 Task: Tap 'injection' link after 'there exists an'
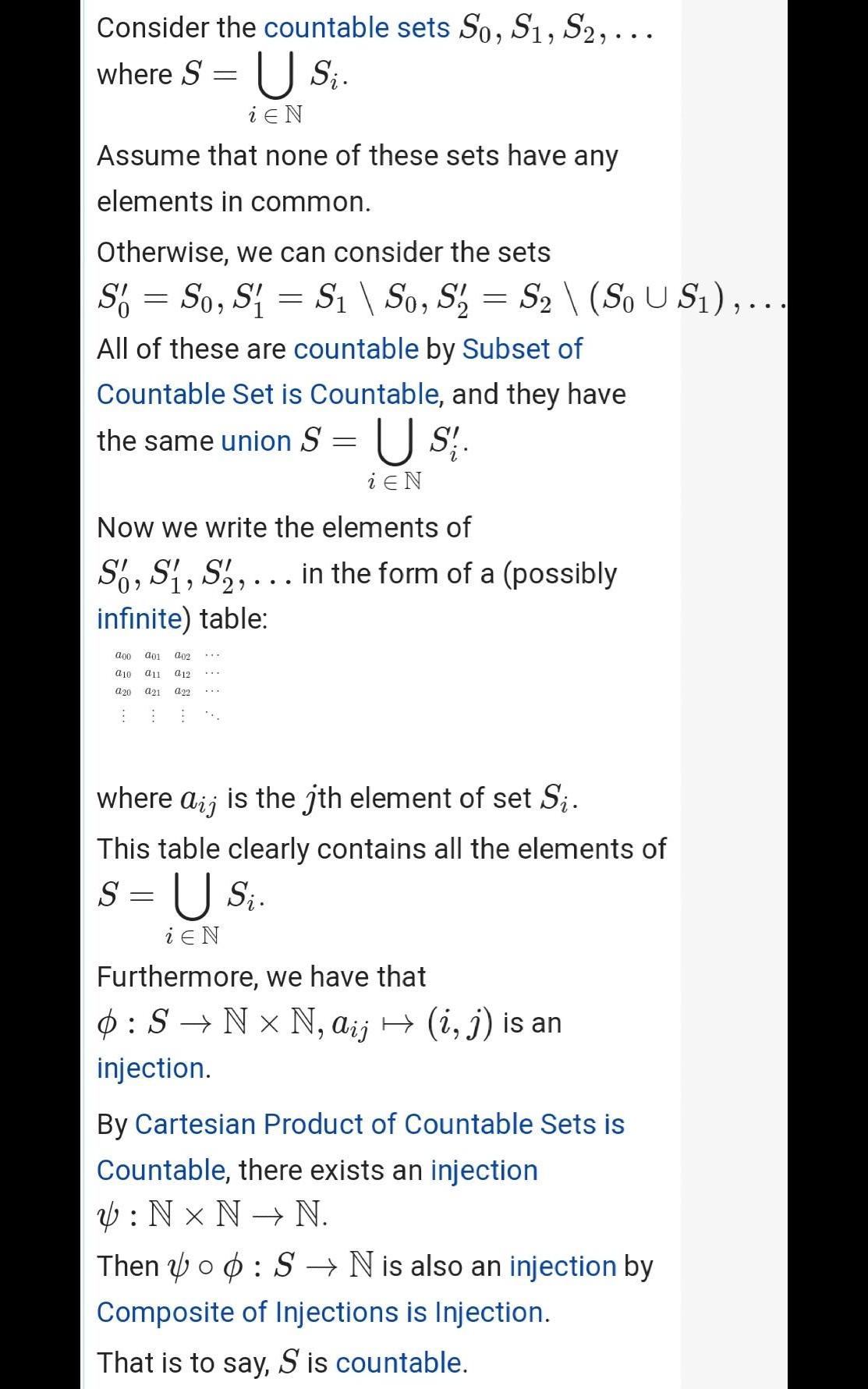pos(484,1171)
